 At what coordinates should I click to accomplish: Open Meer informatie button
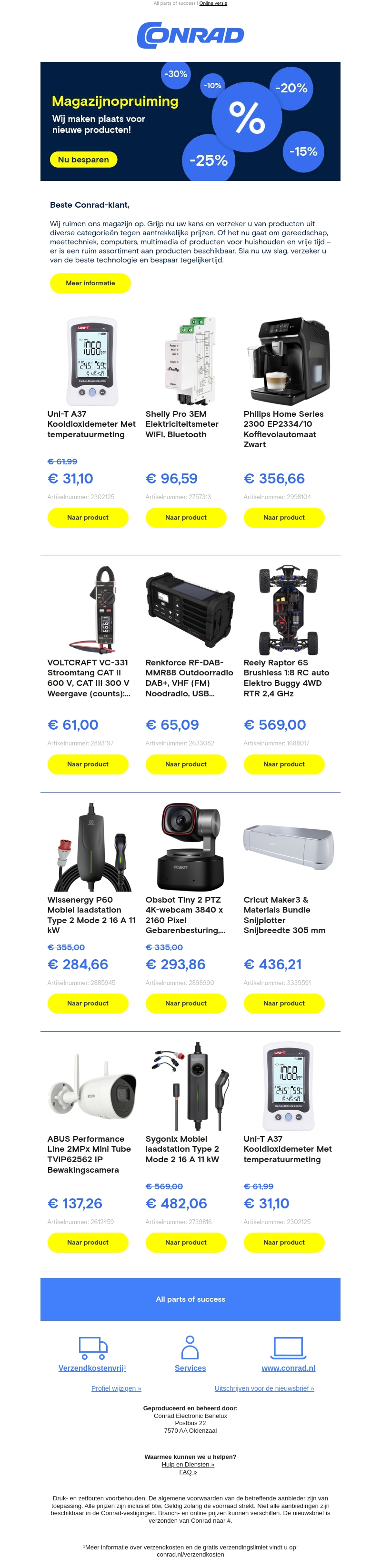point(90,283)
